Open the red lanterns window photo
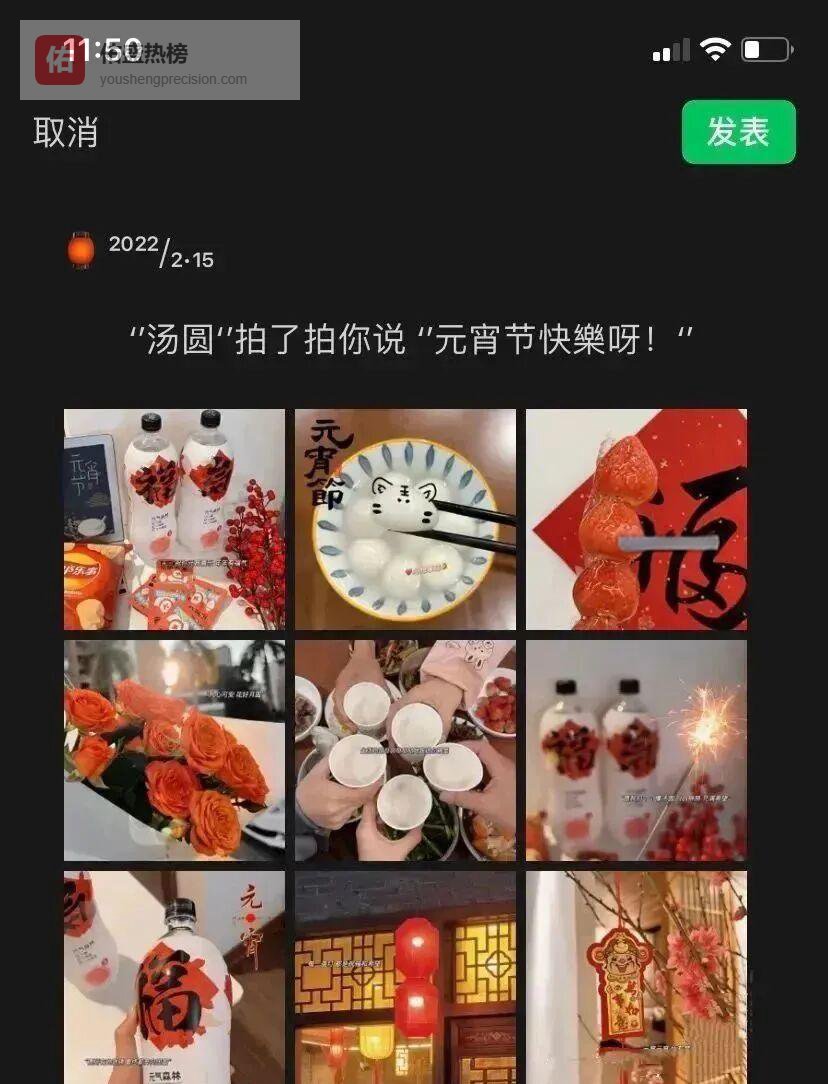Viewport: 828px width, 1084px height. (405, 976)
